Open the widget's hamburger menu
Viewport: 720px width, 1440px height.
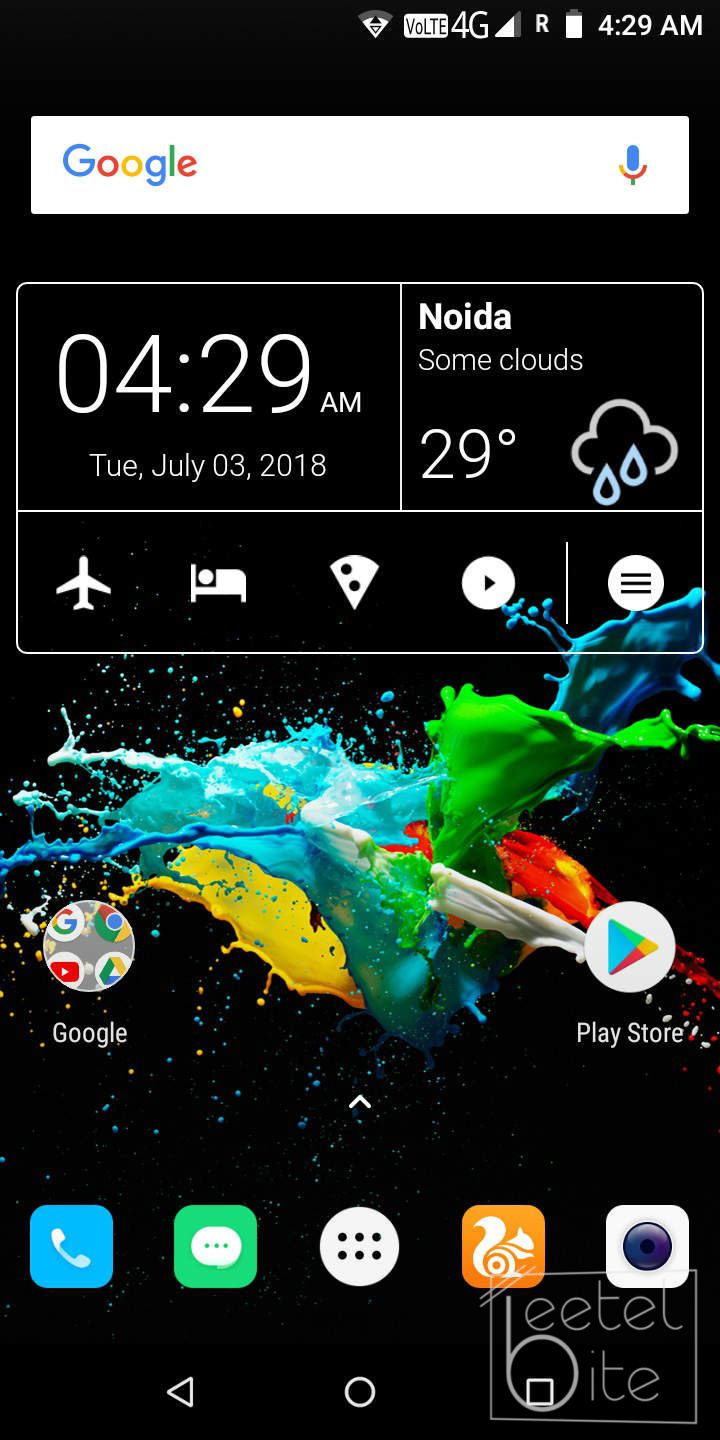pyautogui.click(x=636, y=583)
